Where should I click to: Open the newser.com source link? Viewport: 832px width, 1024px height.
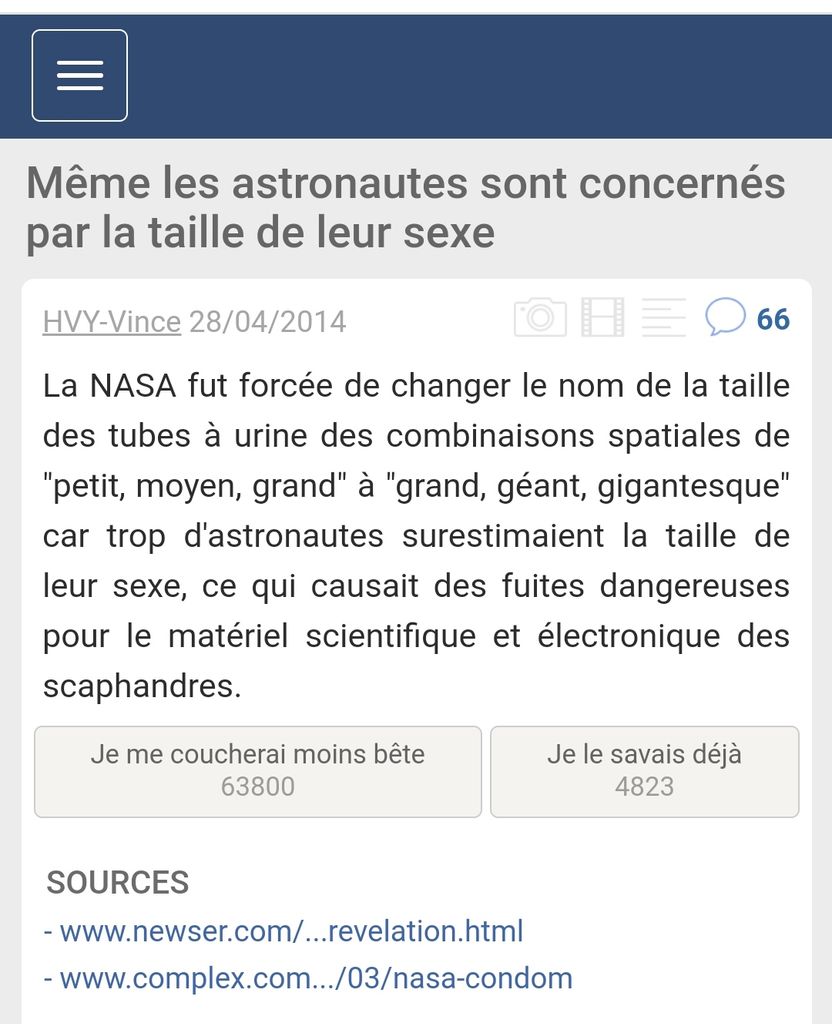pyautogui.click(x=291, y=931)
